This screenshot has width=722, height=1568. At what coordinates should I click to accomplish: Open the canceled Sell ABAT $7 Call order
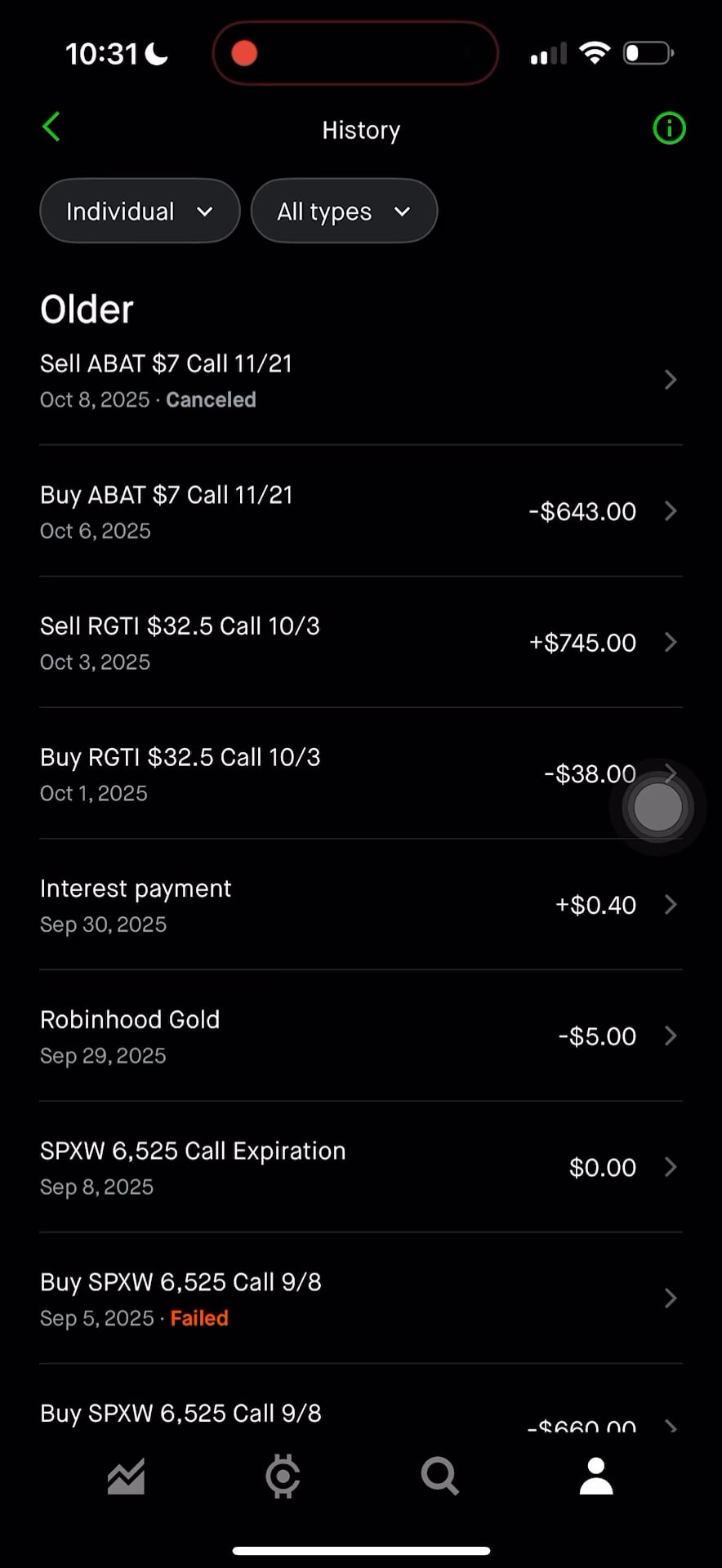click(x=359, y=381)
